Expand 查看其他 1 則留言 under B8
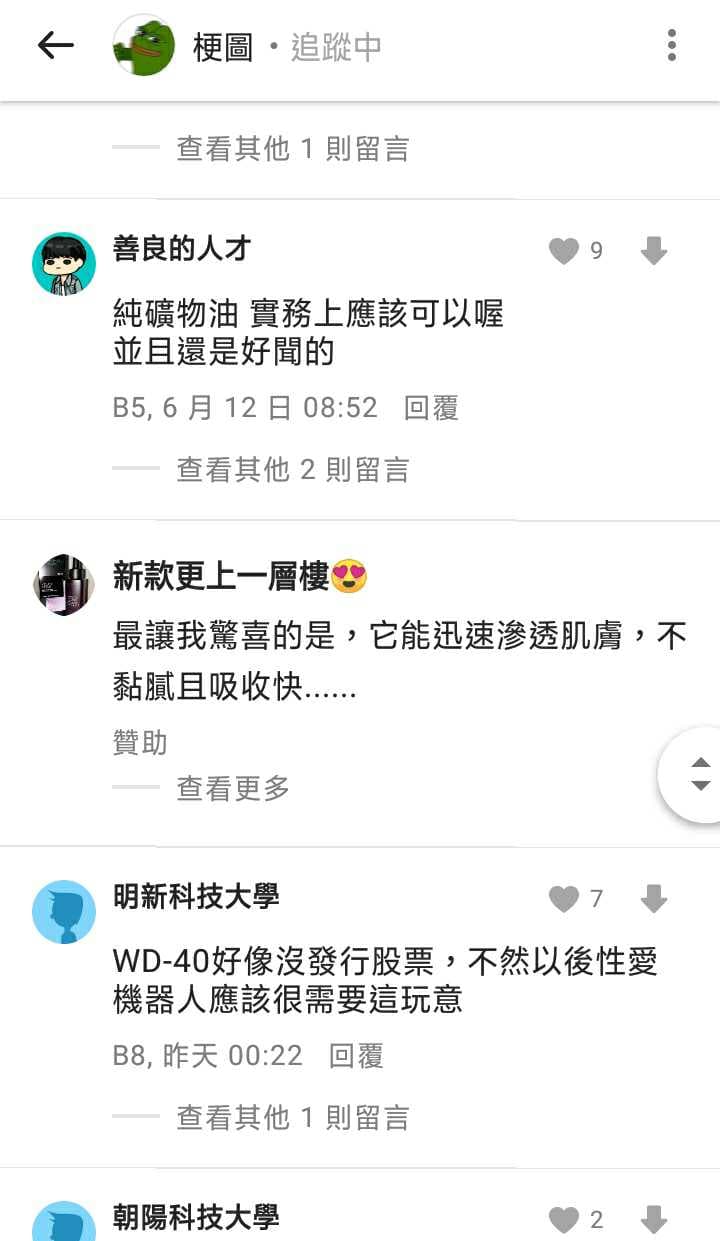Screen dimensions: 720x1241 point(293,1117)
